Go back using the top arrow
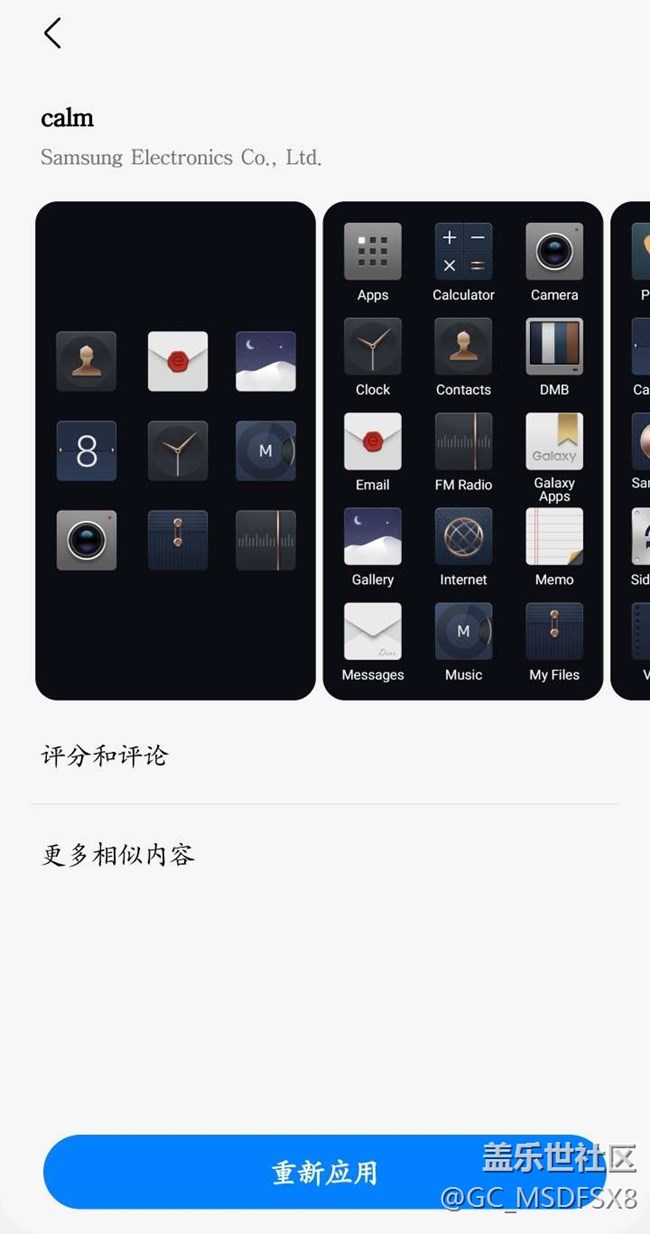The width and height of the screenshot is (650, 1234). click(52, 34)
